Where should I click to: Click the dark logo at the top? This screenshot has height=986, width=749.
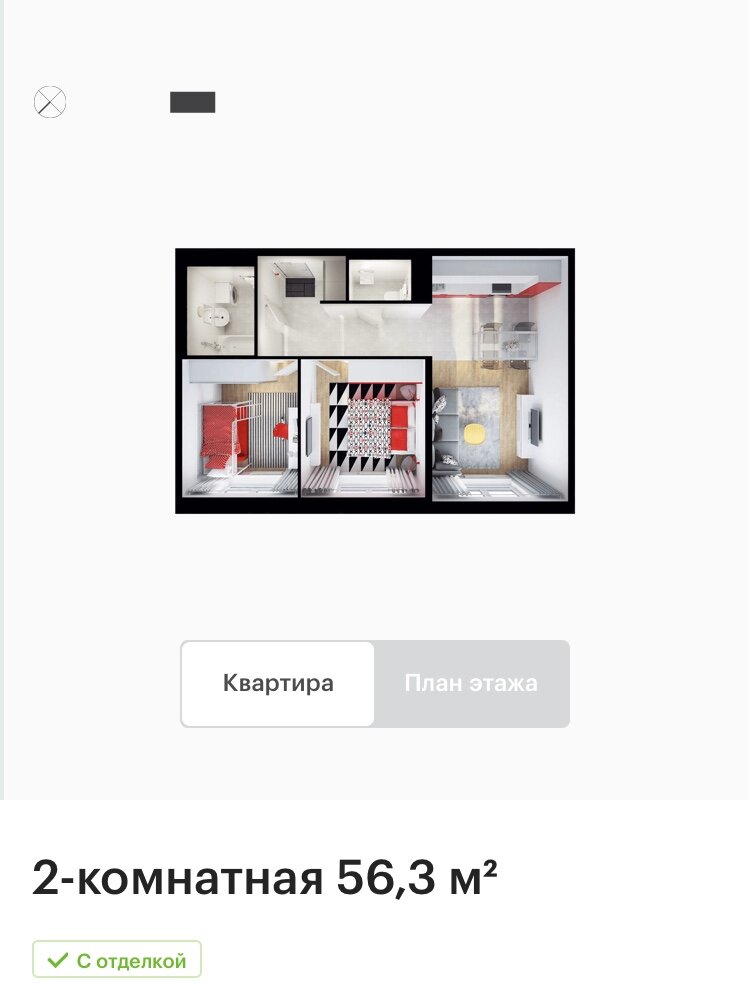click(x=192, y=102)
